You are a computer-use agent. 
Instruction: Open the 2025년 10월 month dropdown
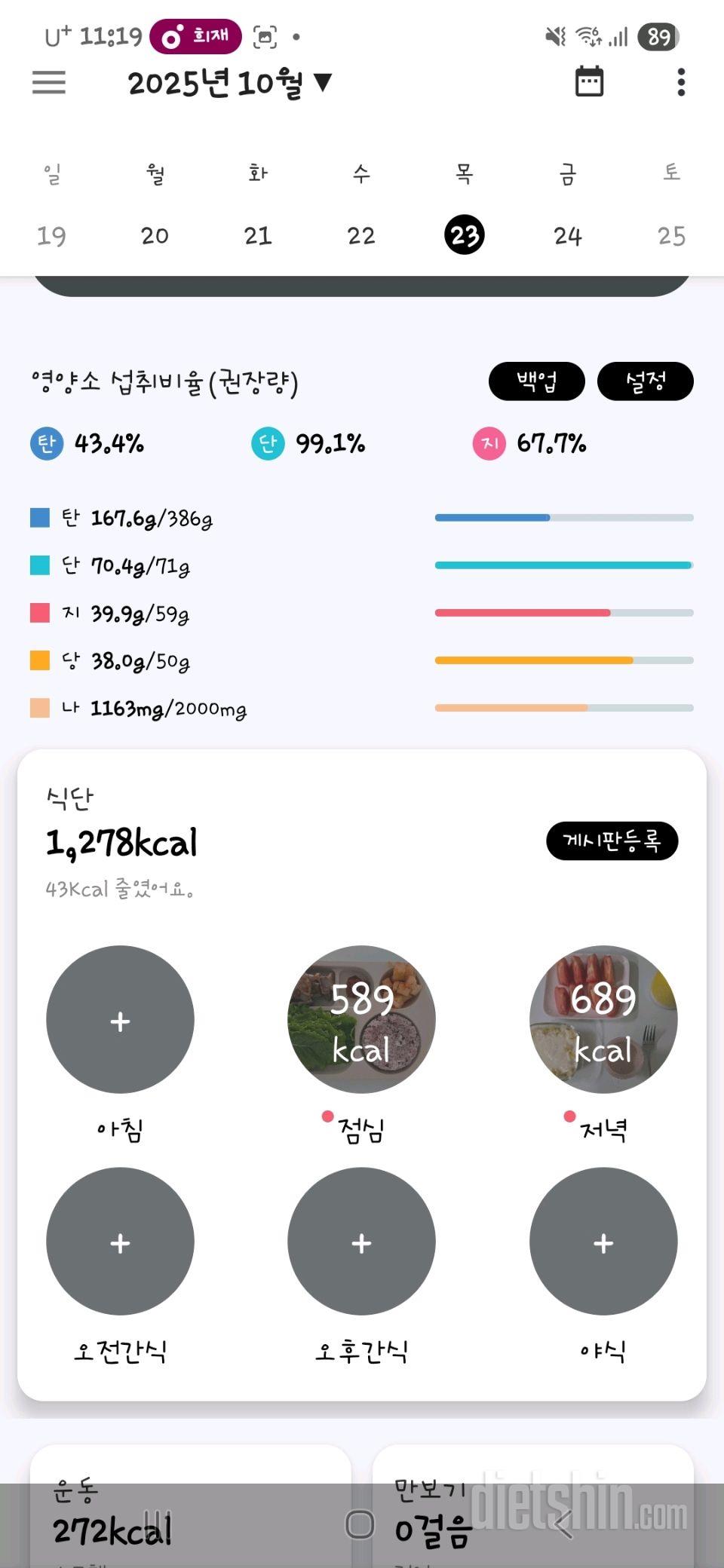click(x=229, y=82)
